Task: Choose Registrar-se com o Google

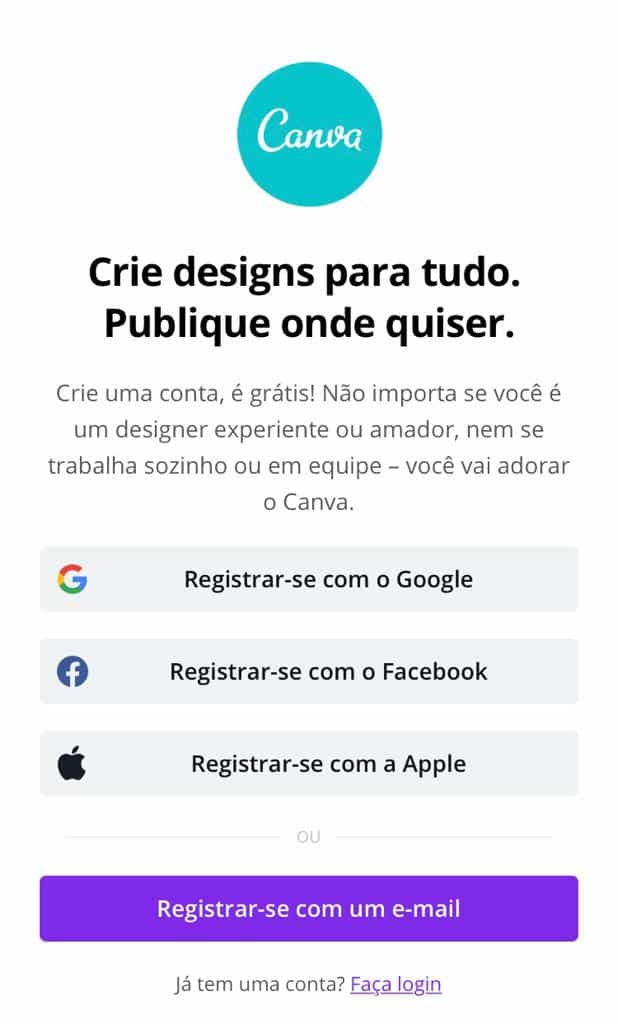Action: pyautogui.click(x=309, y=579)
